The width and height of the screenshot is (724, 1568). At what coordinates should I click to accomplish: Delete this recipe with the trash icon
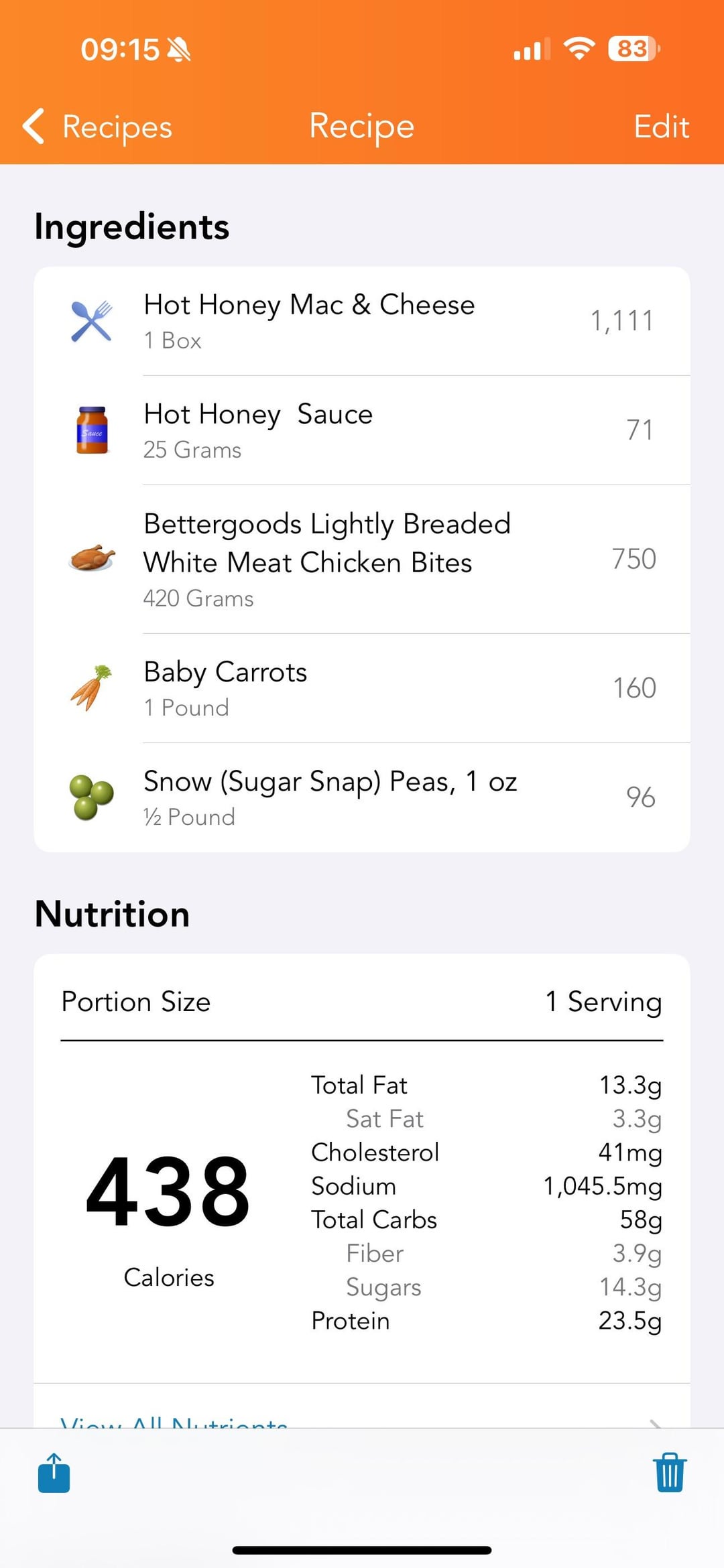669,1473
